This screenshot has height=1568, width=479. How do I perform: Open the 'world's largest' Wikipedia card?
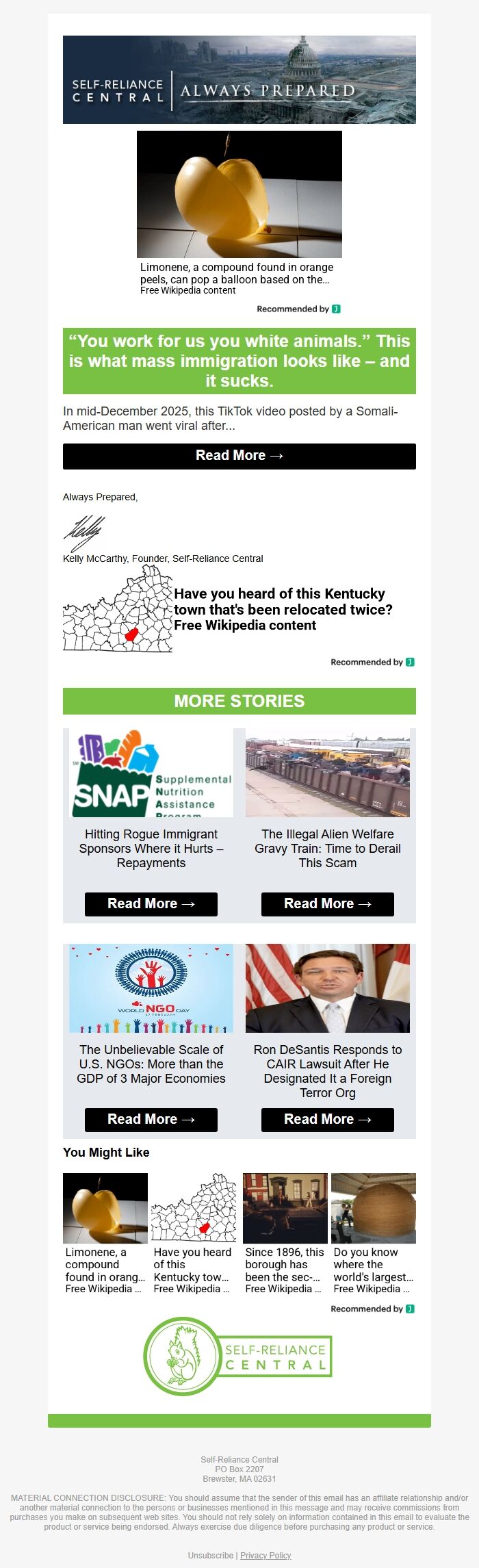click(x=373, y=1233)
